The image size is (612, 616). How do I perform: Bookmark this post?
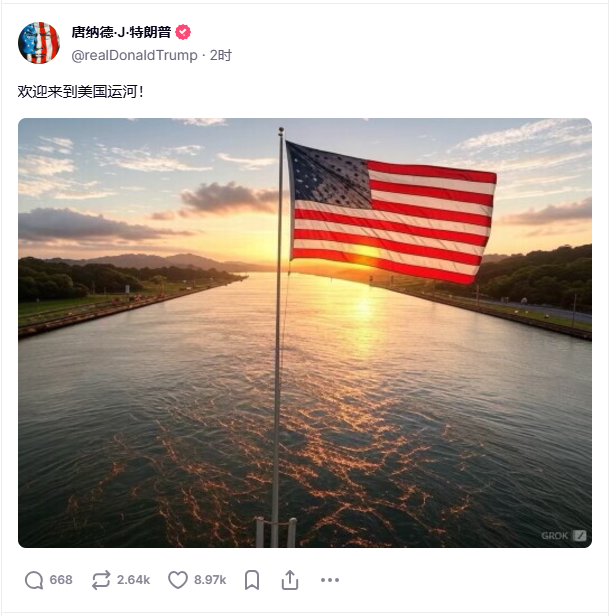tap(252, 580)
